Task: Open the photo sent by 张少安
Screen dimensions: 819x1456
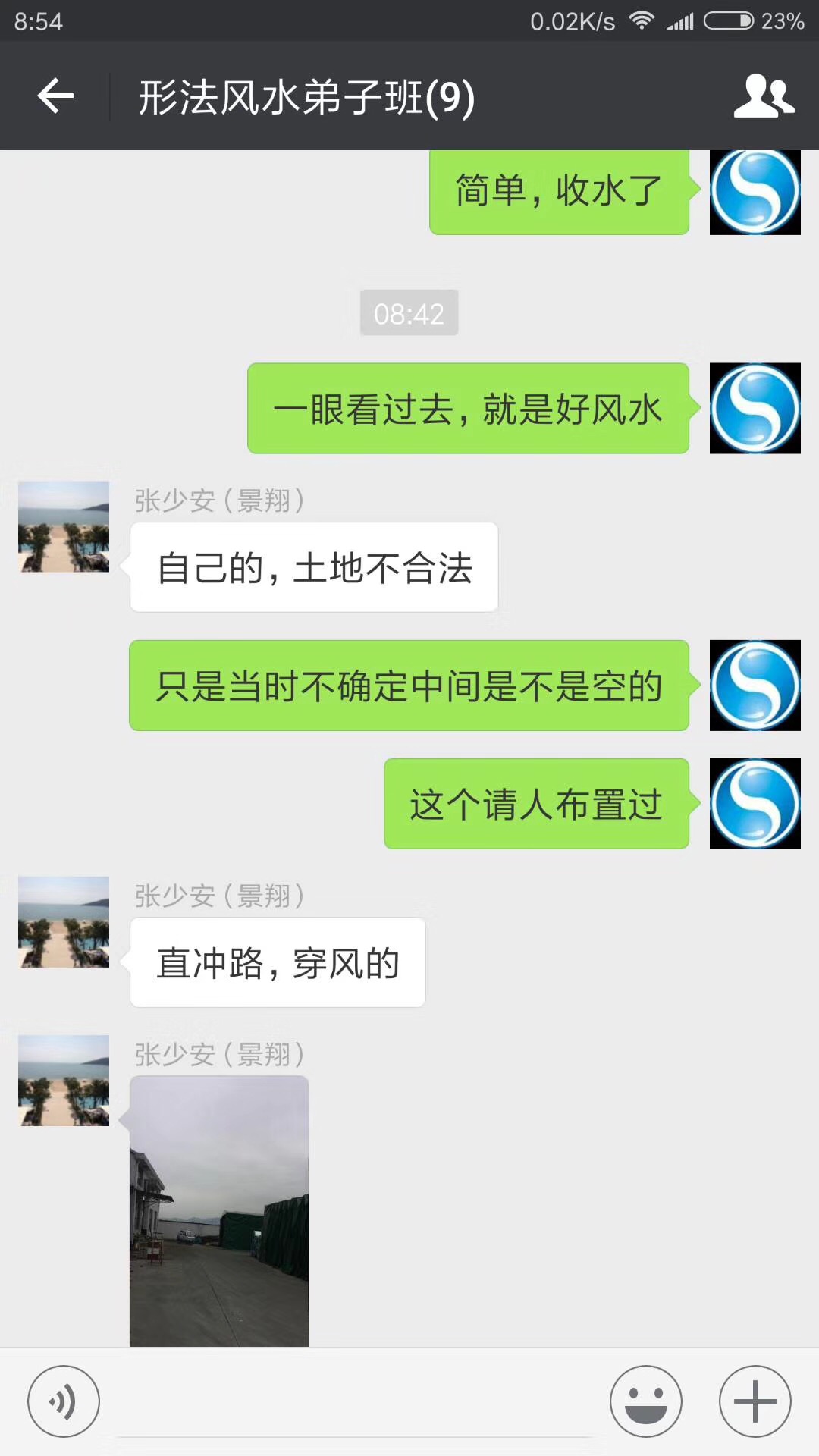Action: pyautogui.click(x=219, y=1211)
